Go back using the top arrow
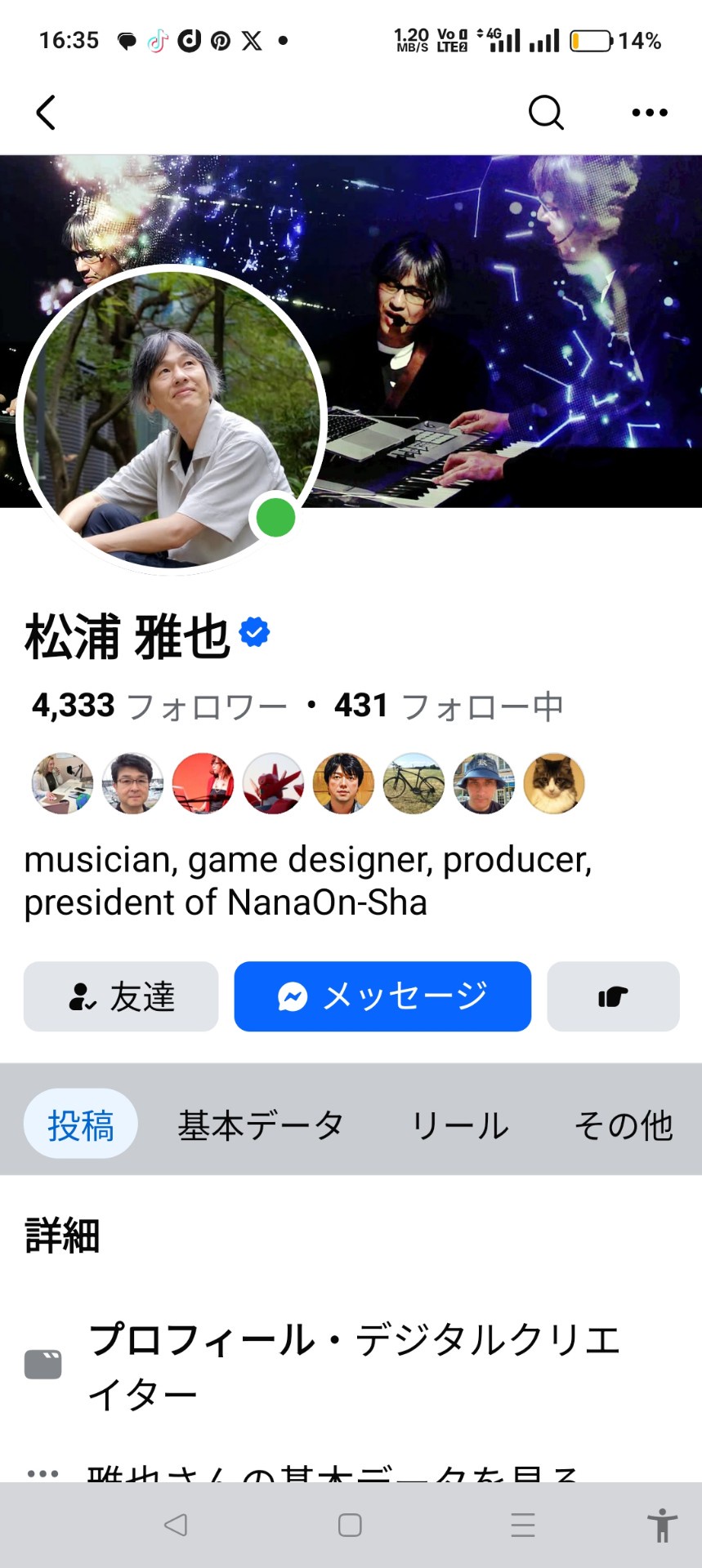Viewport: 702px width, 1568px height. (47, 113)
